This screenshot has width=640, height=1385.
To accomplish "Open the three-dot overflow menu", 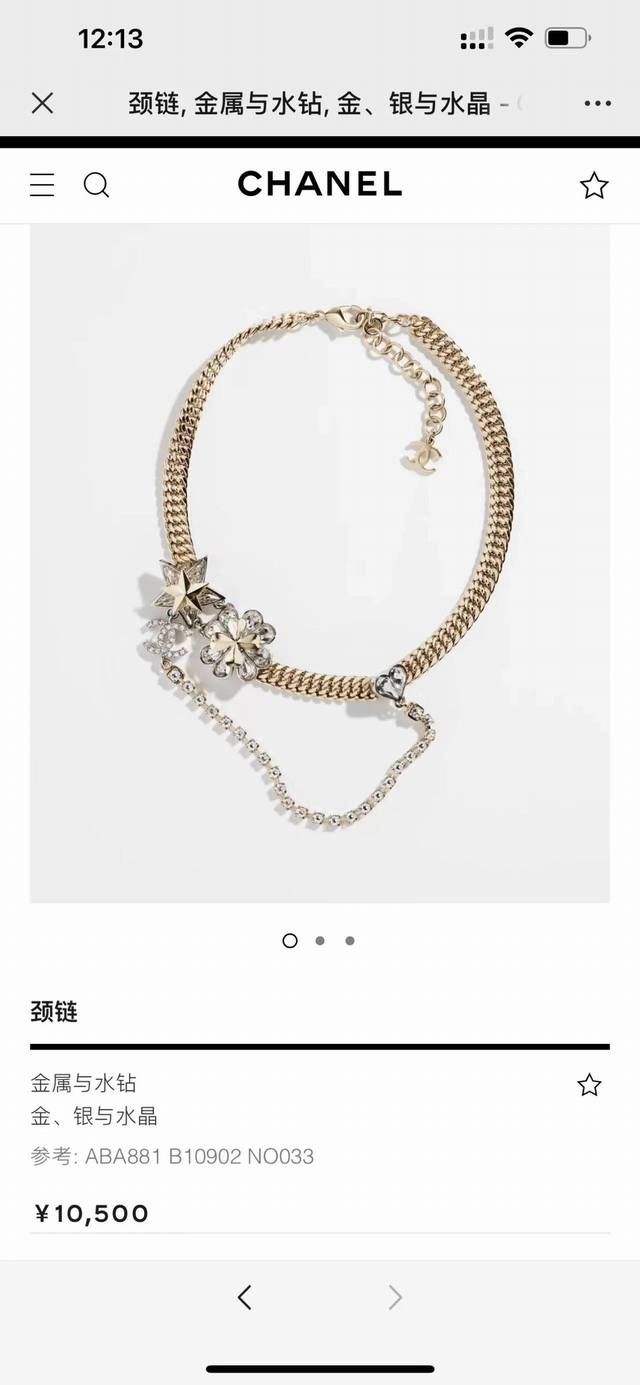I will click(597, 103).
